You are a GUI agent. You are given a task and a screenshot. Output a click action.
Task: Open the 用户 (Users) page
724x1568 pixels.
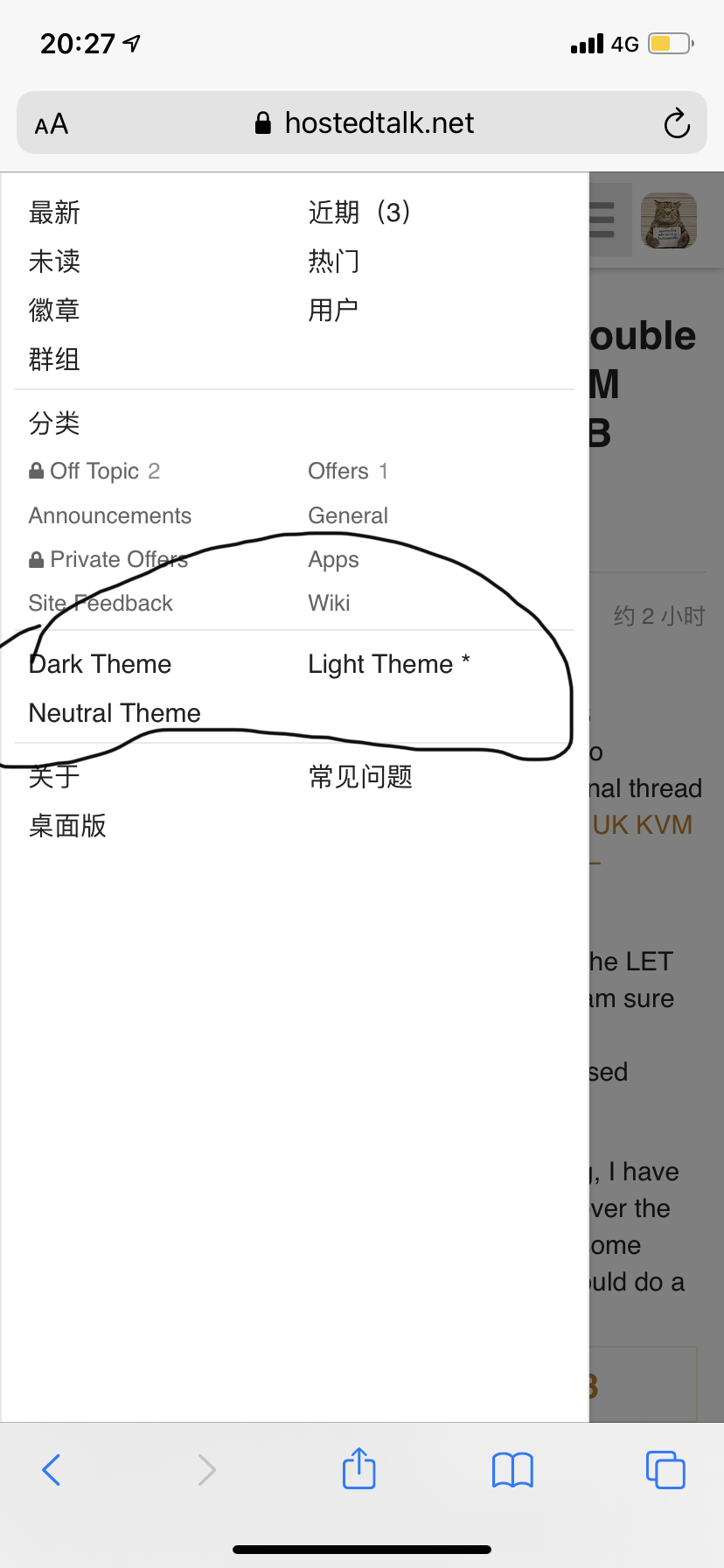[x=333, y=311]
